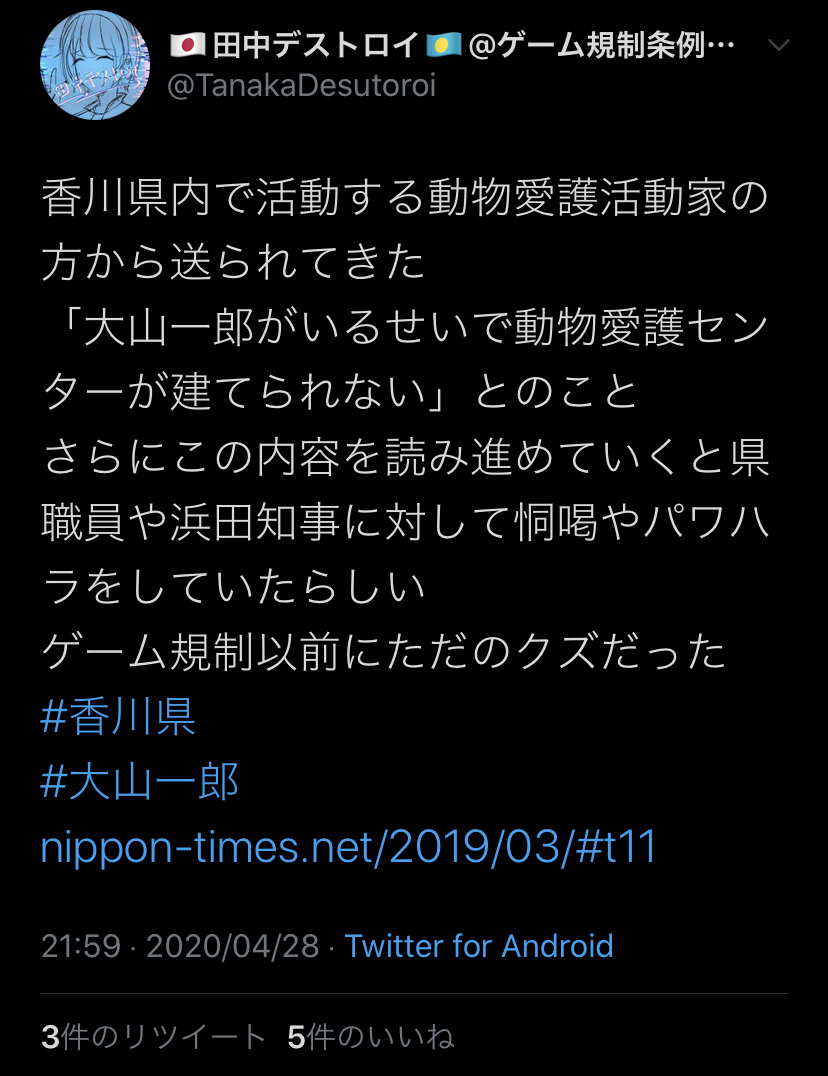Open the @TanakaDesutoroi profile handle
Image resolution: width=828 pixels, height=1076 pixels.
pyautogui.click(x=302, y=86)
